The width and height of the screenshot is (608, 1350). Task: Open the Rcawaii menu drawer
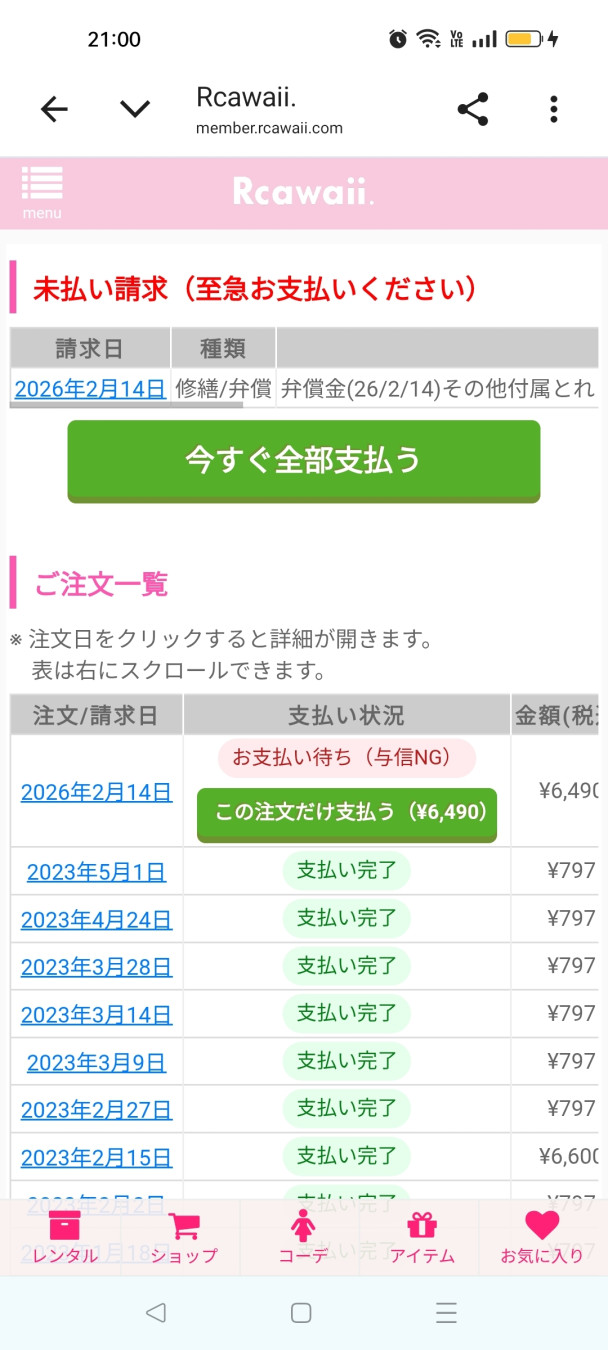(x=42, y=191)
